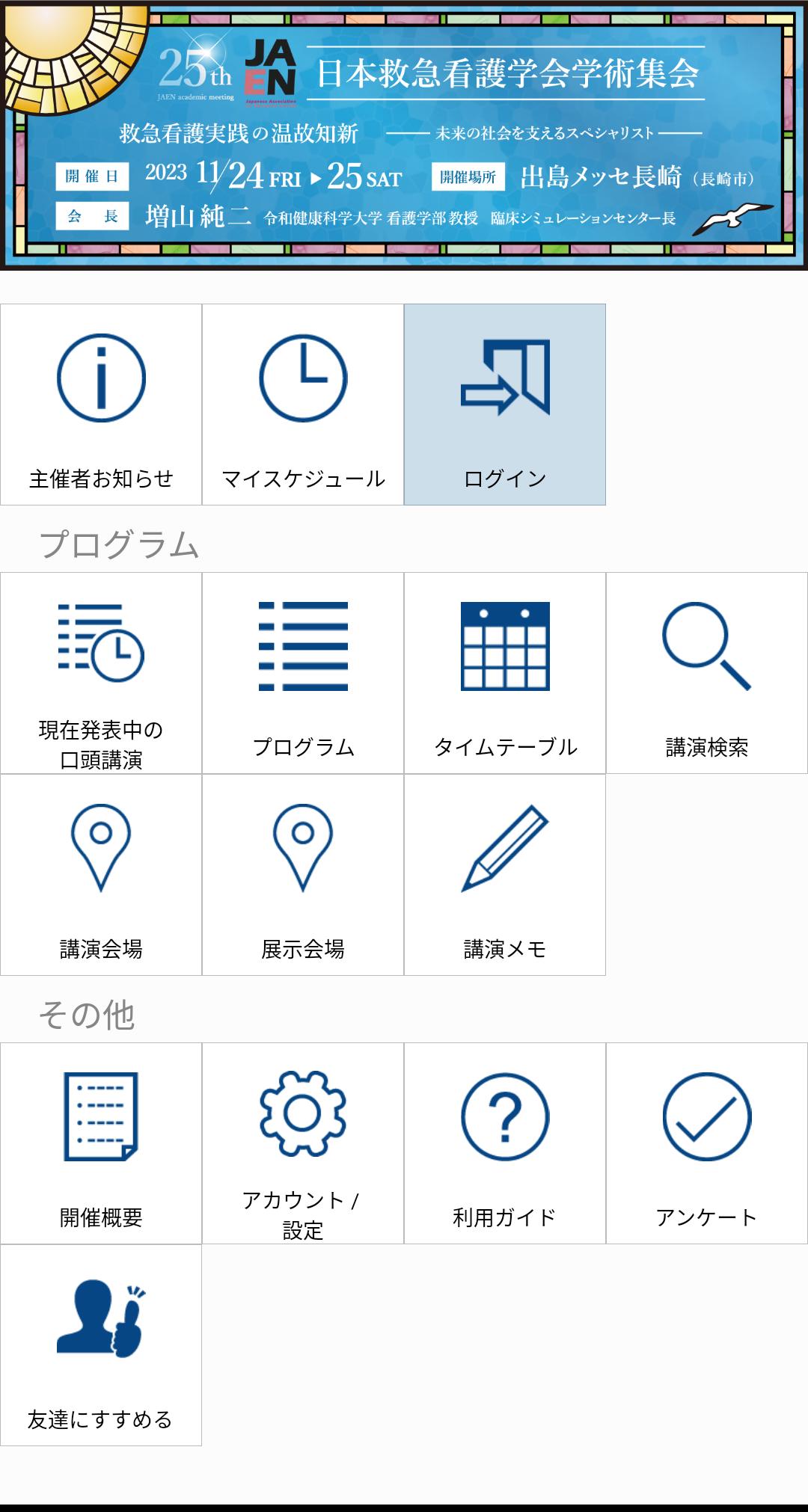View 現在発表中の口頭講演 list
This screenshot has width=808, height=1512.
click(101, 673)
